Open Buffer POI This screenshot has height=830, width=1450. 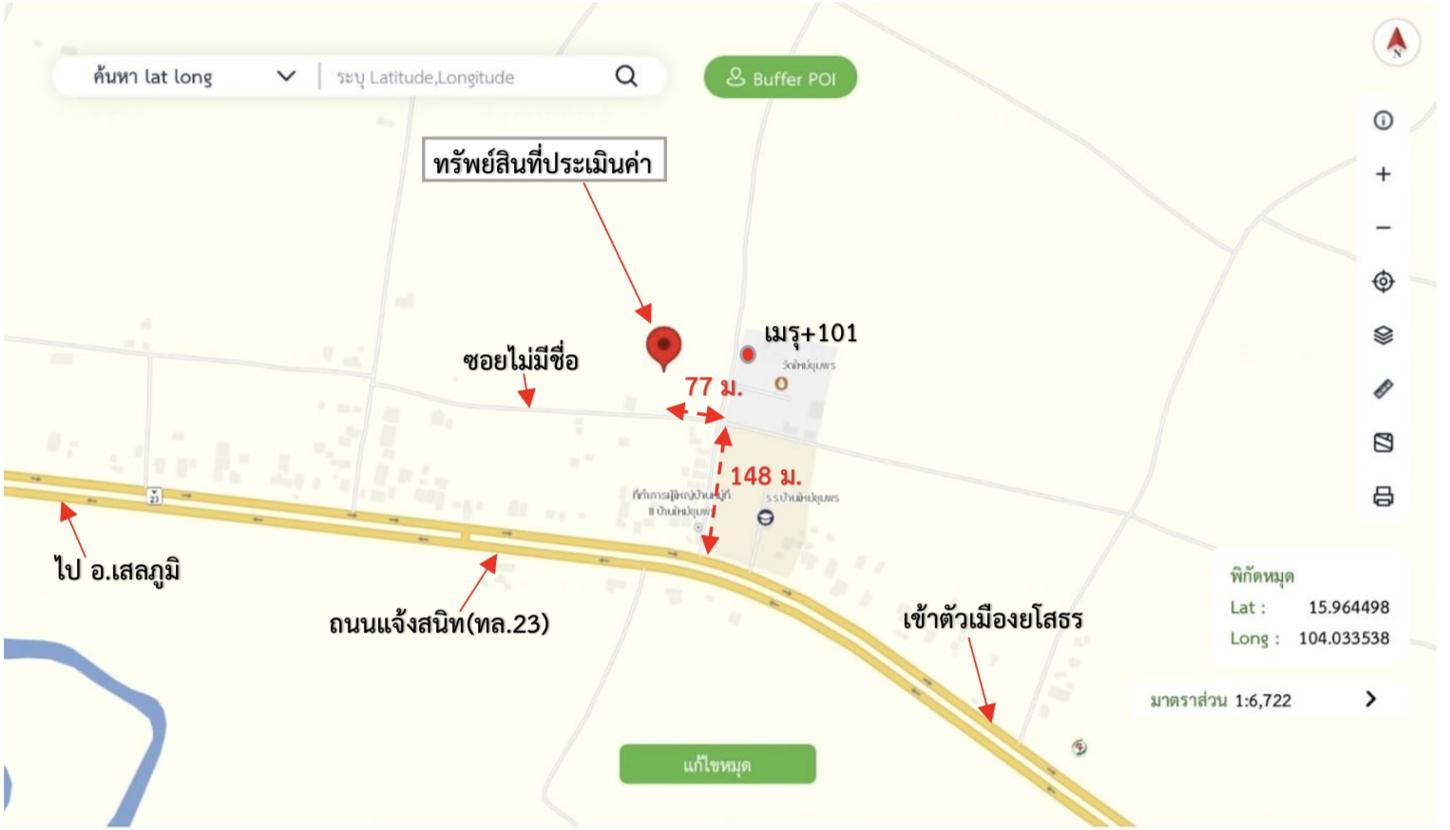(x=780, y=78)
